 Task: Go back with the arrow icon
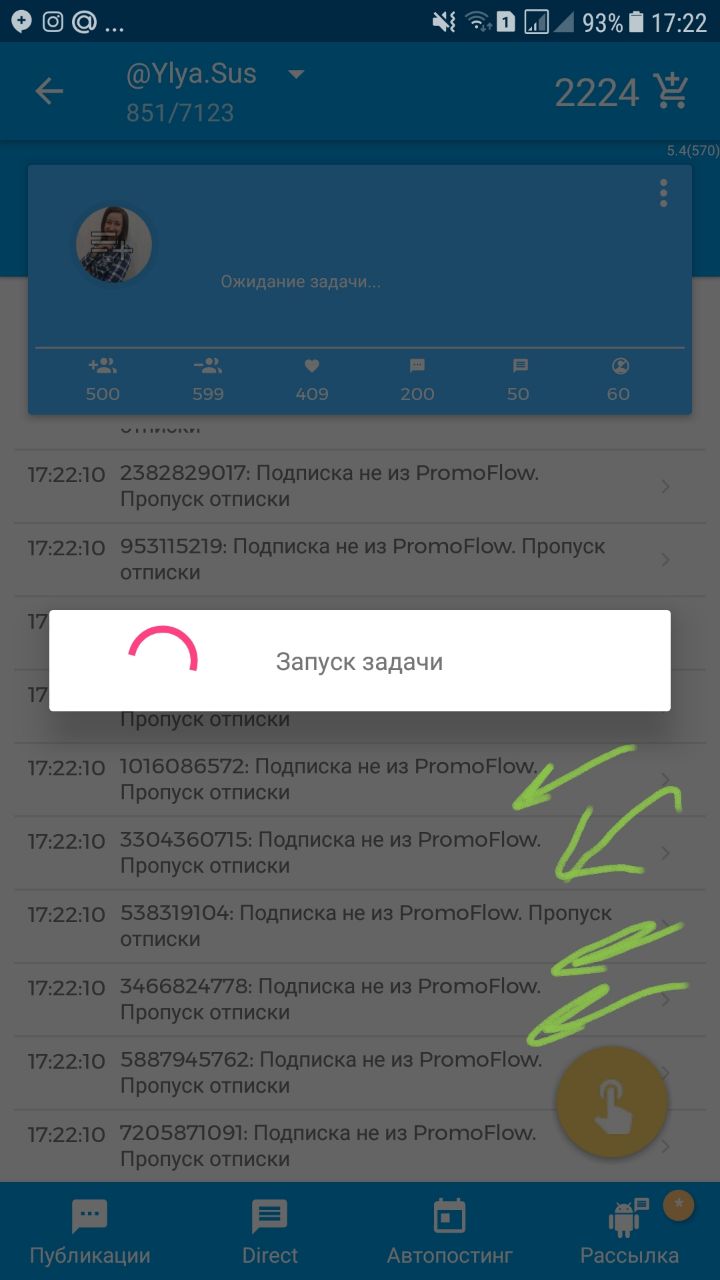click(x=49, y=92)
